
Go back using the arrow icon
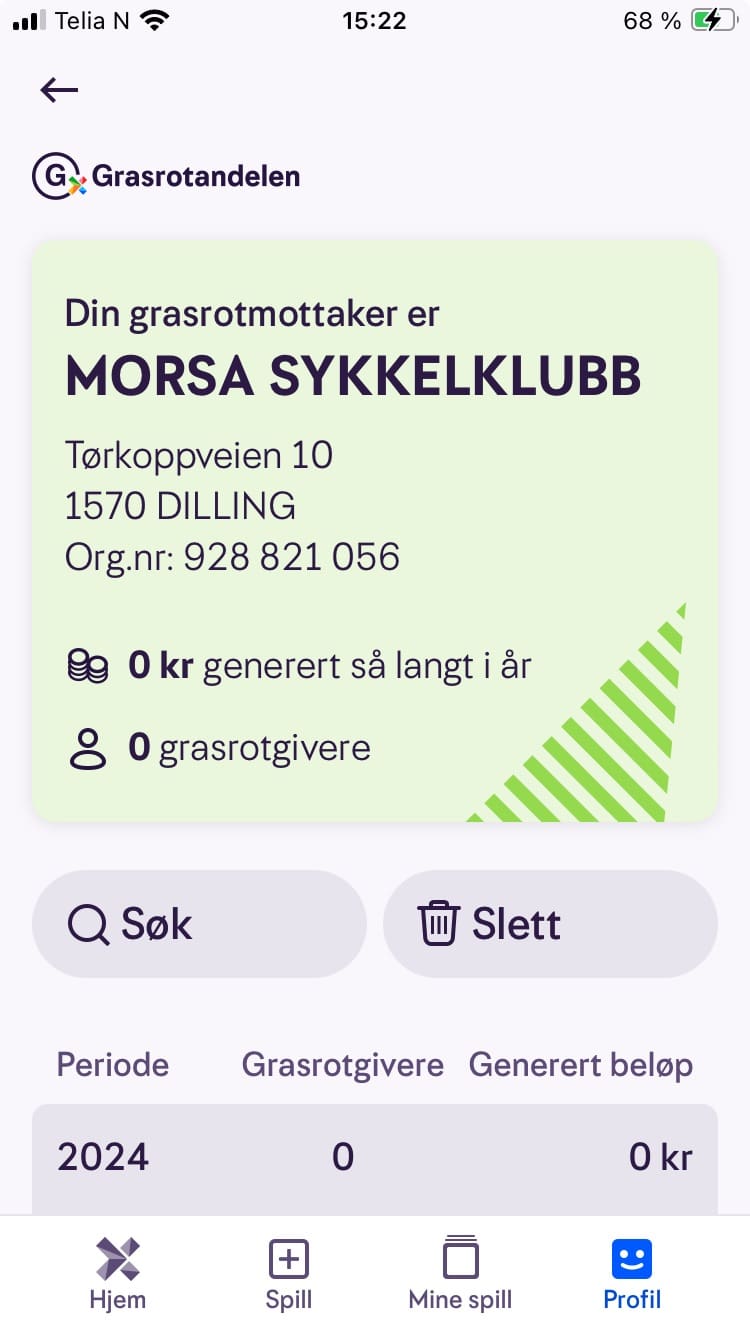point(59,90)
